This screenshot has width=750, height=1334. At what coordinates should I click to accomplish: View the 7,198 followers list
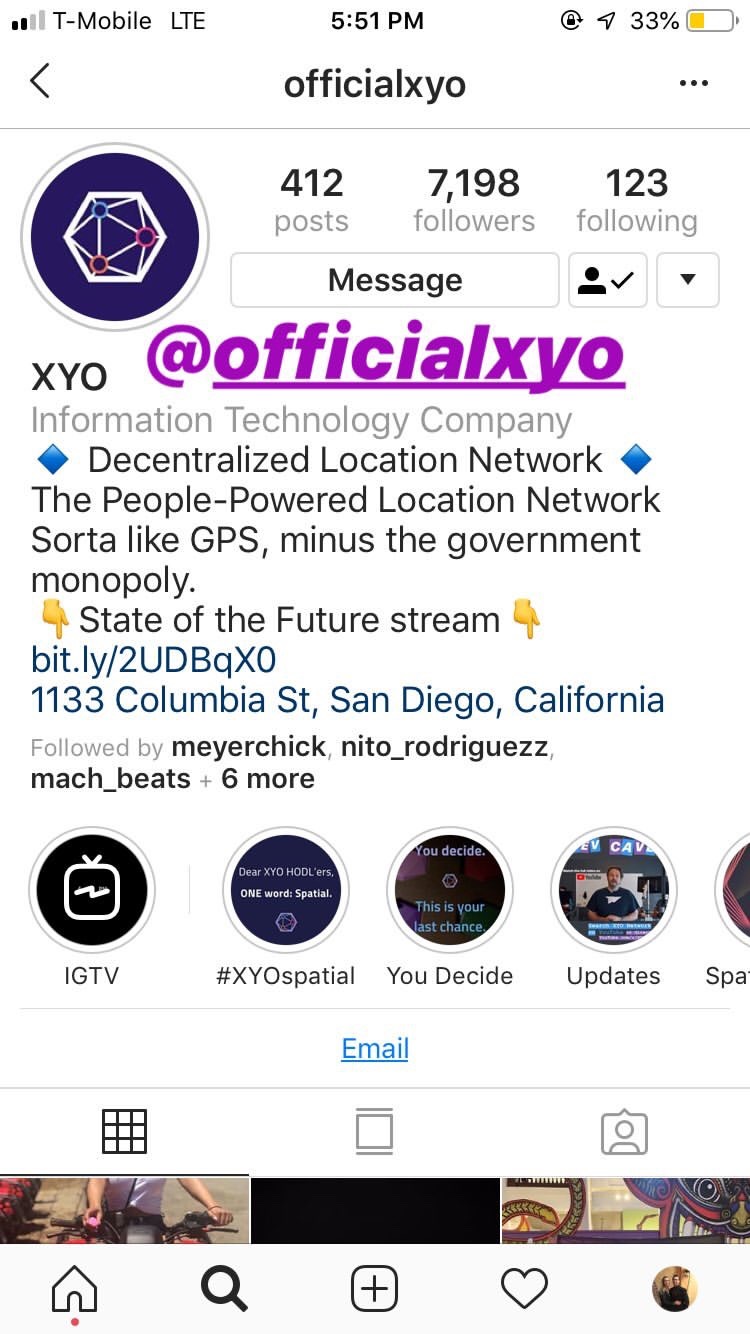pyautogui.click(x=474, y=200)
